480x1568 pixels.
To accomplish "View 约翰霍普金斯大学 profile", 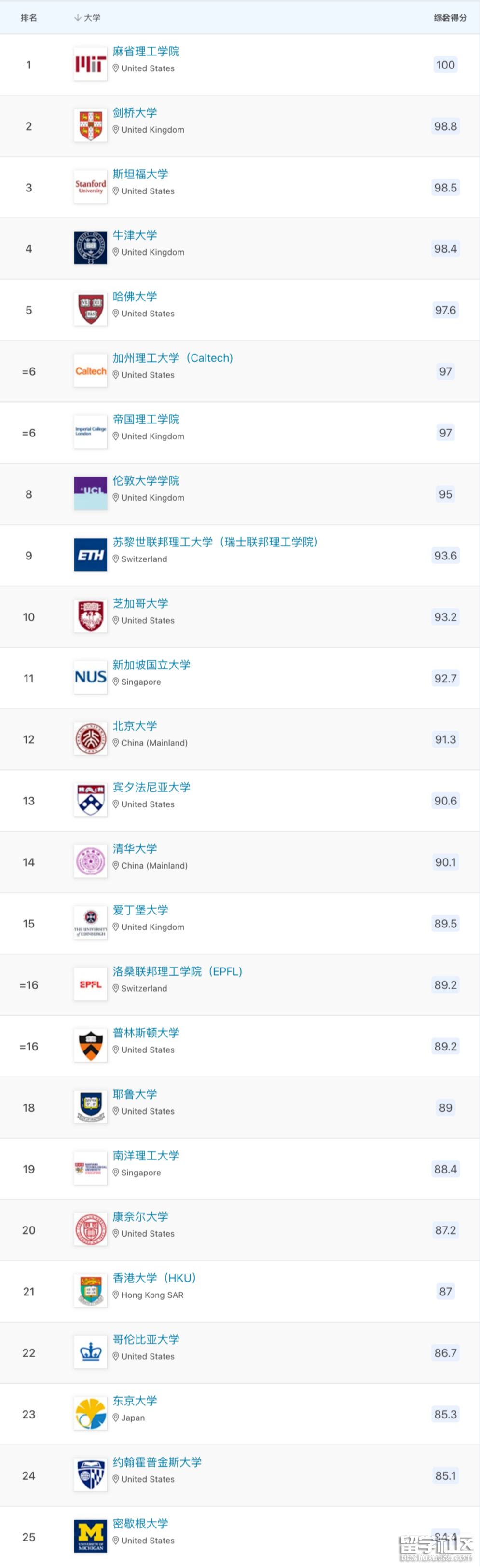I will click(x=157, y=1463).
